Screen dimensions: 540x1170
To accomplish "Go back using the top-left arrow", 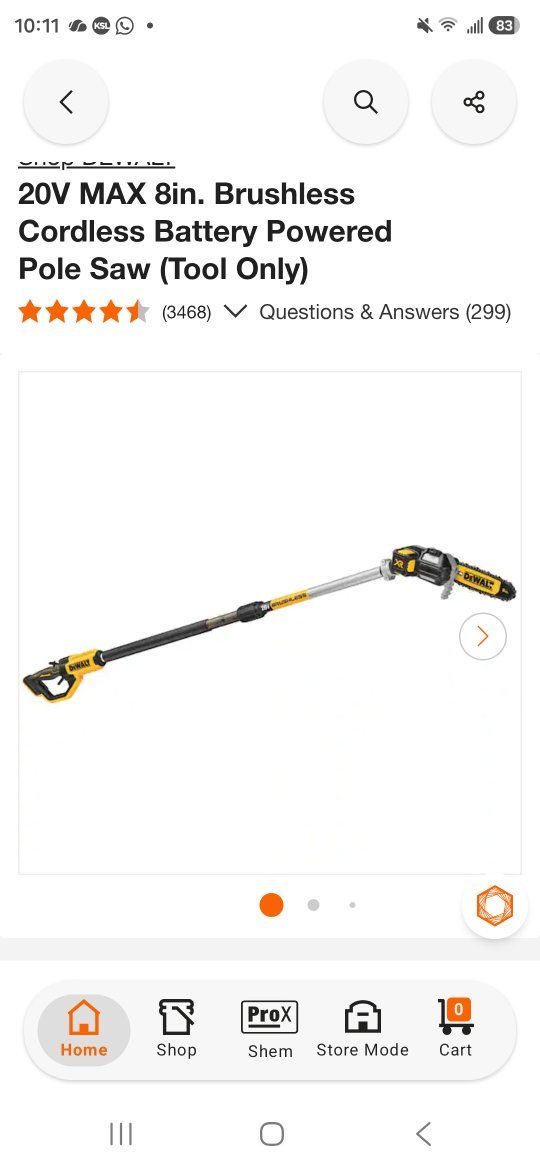I will click(x=66, y=102).
